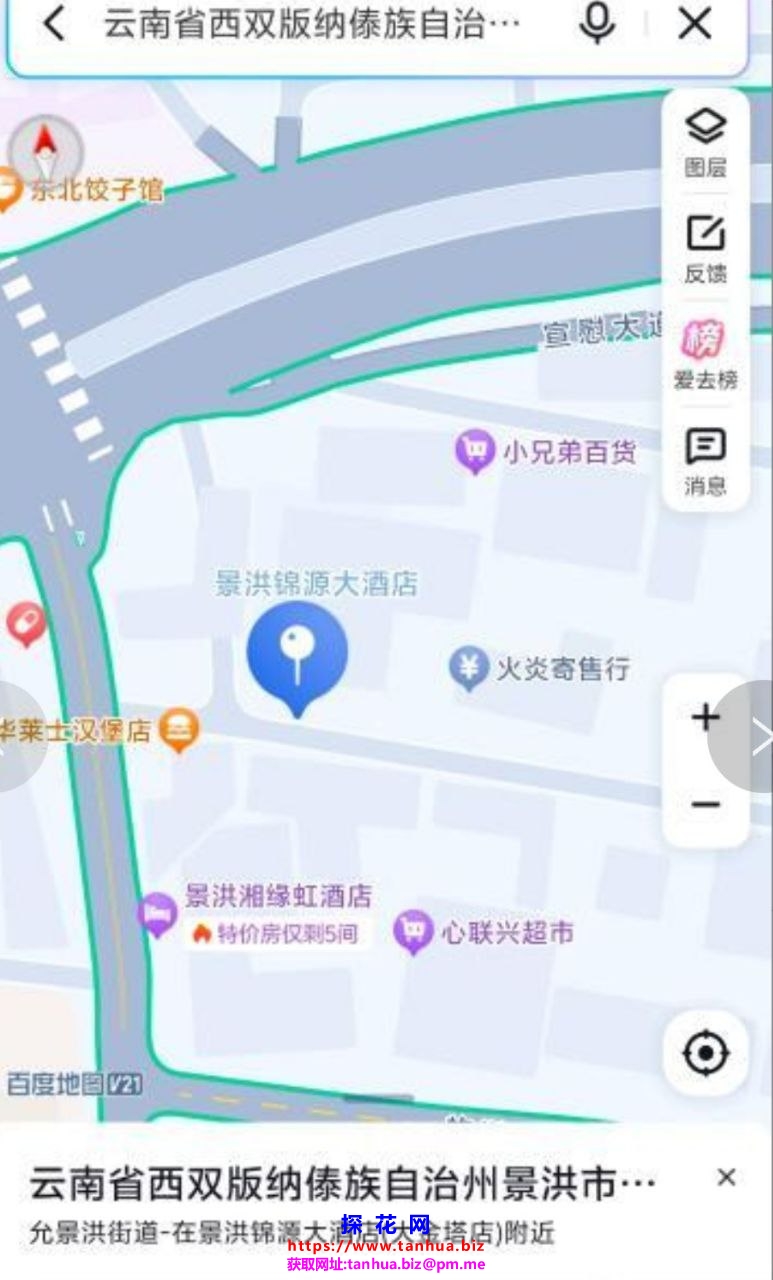Go back using the top-left arrow

(54, 24)
